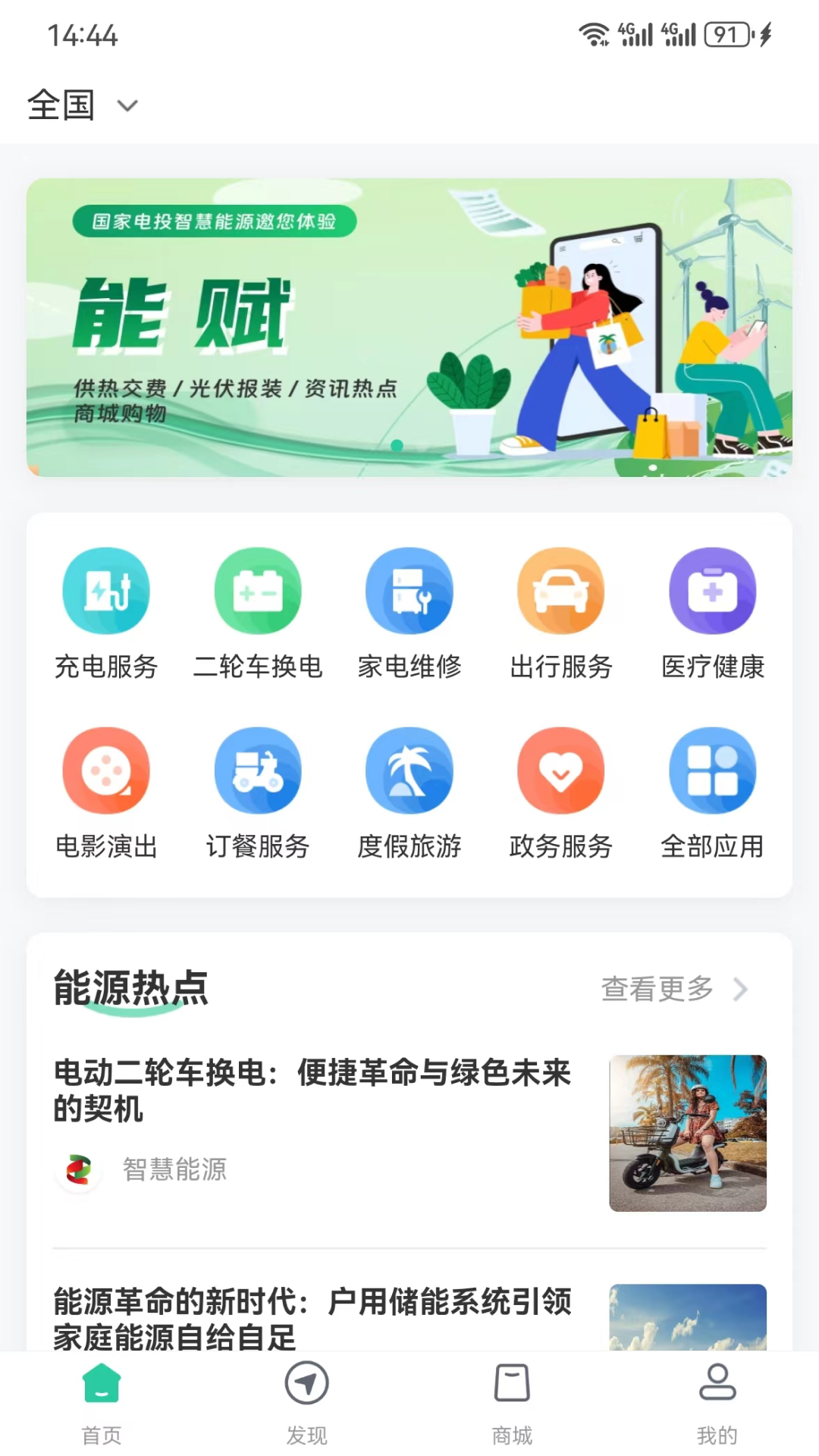
Task: Read article 电动二轮车换电：便捷革命与绿色未来的契机
Action: pos(312,1090)
